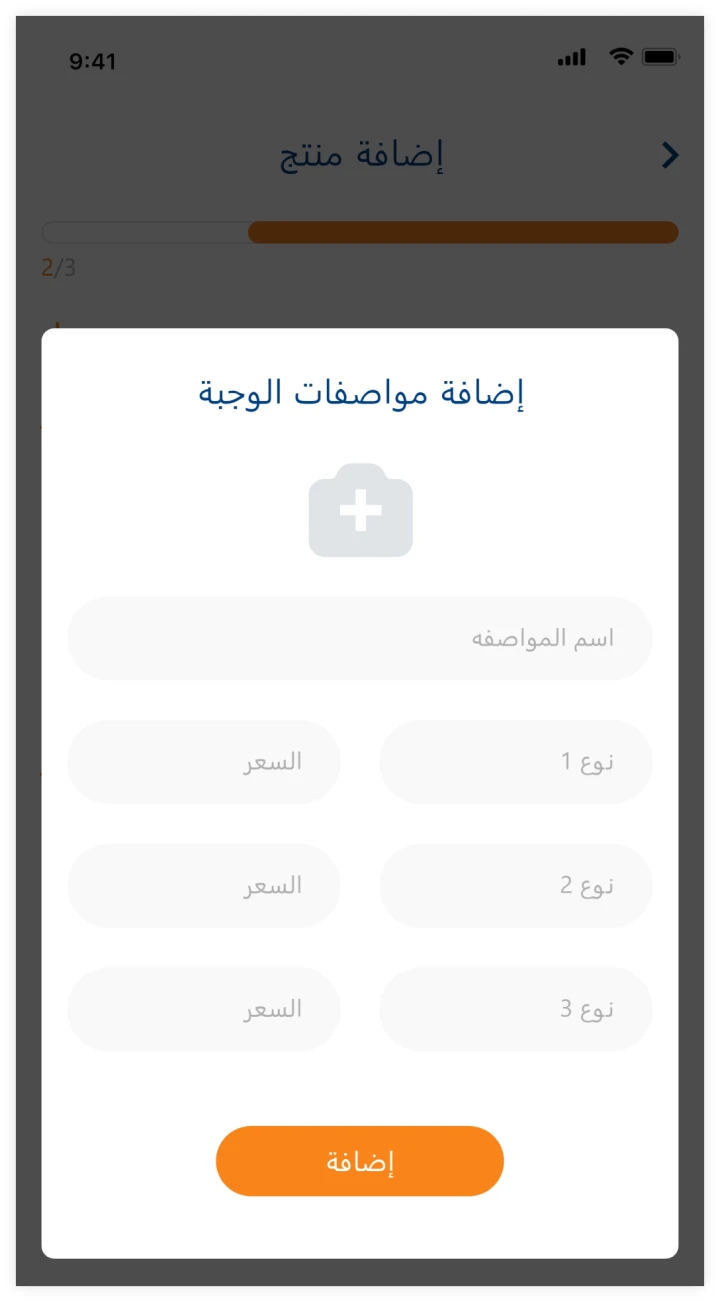Tap the add photo icon with plus

coord(360,511)
